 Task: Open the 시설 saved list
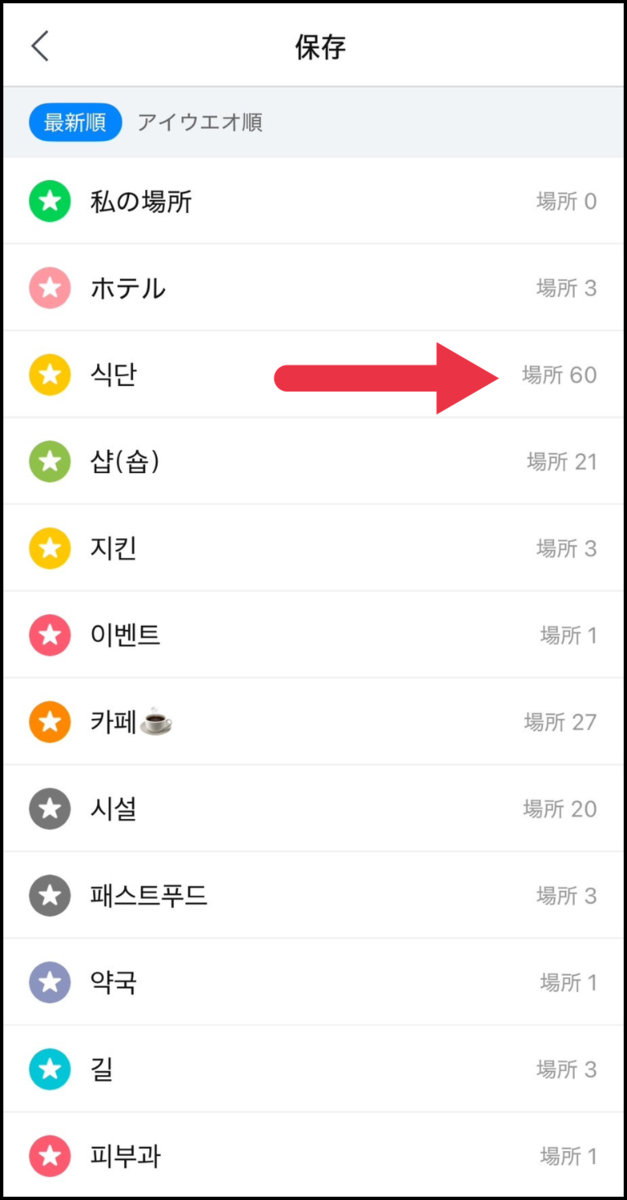(x=313, y=809)
